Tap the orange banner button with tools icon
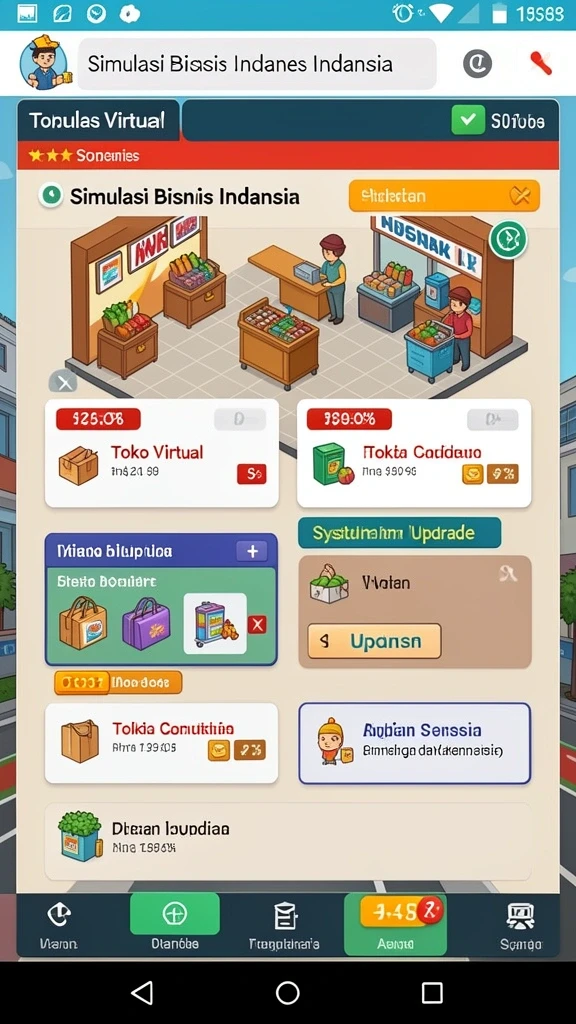576x1024 pixels. [x=444, y=195]
